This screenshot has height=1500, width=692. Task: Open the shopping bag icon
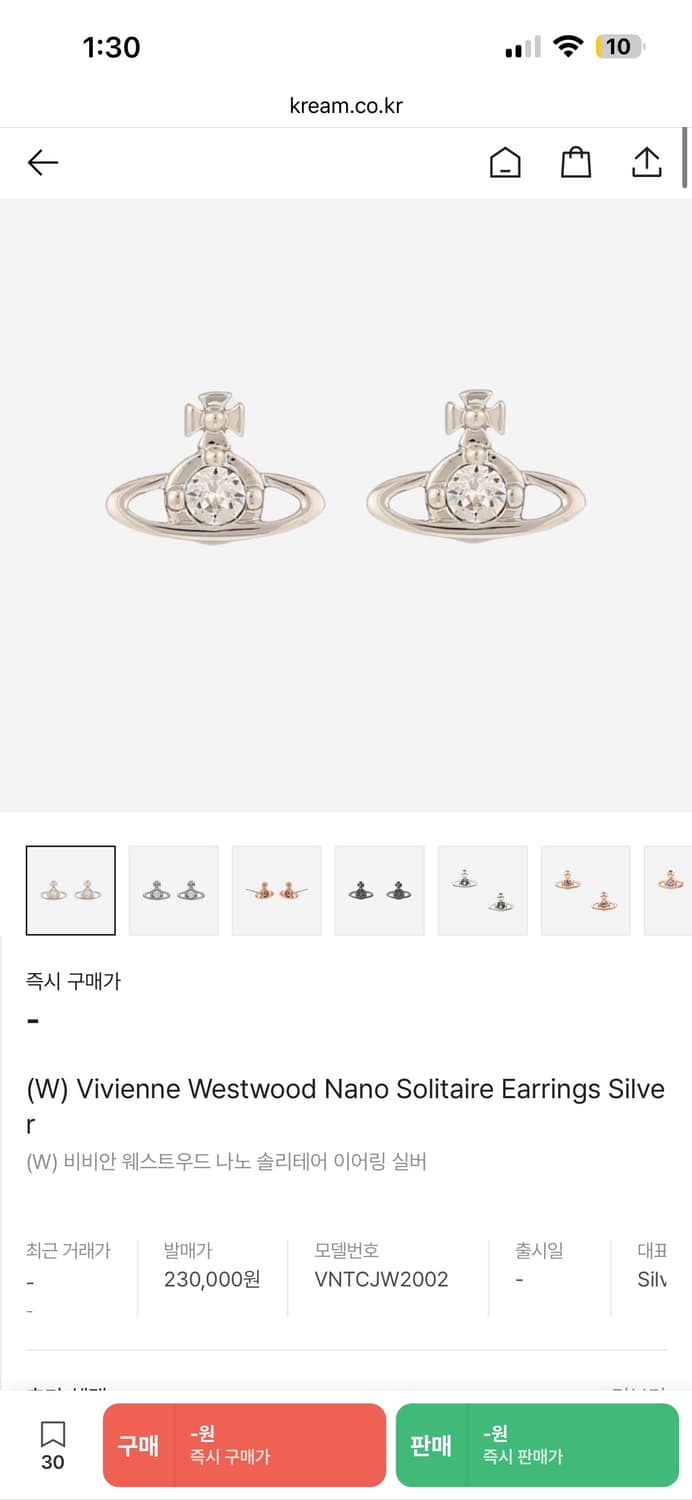tap(576, 162)
